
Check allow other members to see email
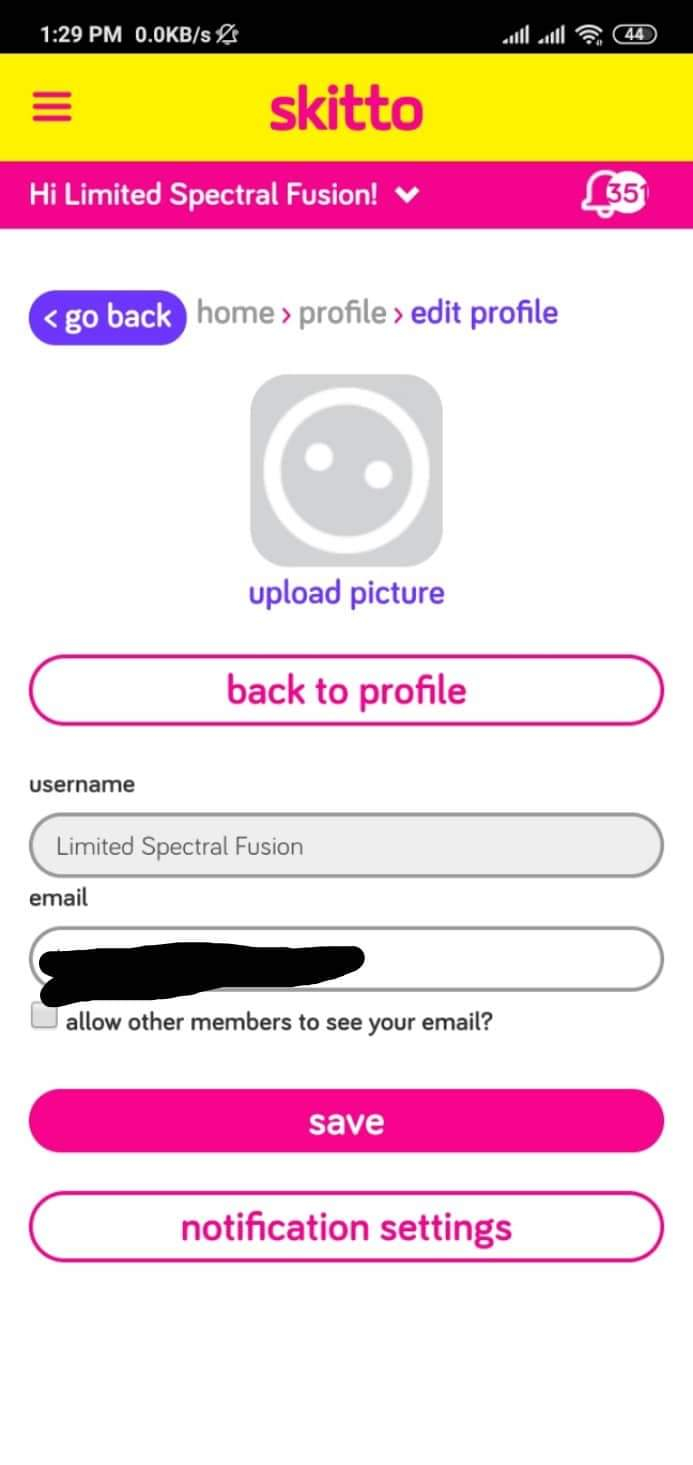tap(44, 1016)
